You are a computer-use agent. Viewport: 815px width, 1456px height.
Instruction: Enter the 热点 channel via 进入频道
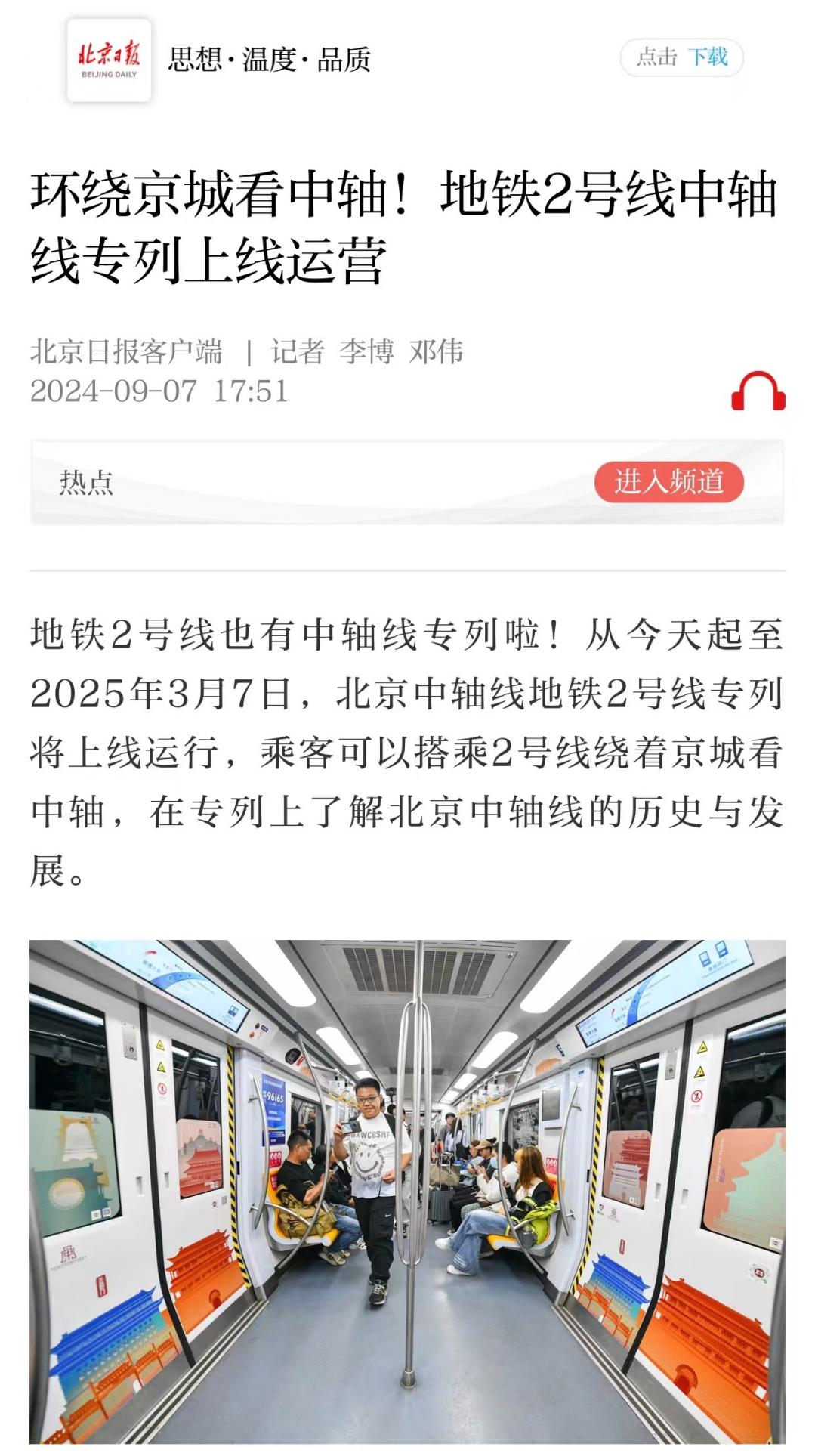point(668,482)
